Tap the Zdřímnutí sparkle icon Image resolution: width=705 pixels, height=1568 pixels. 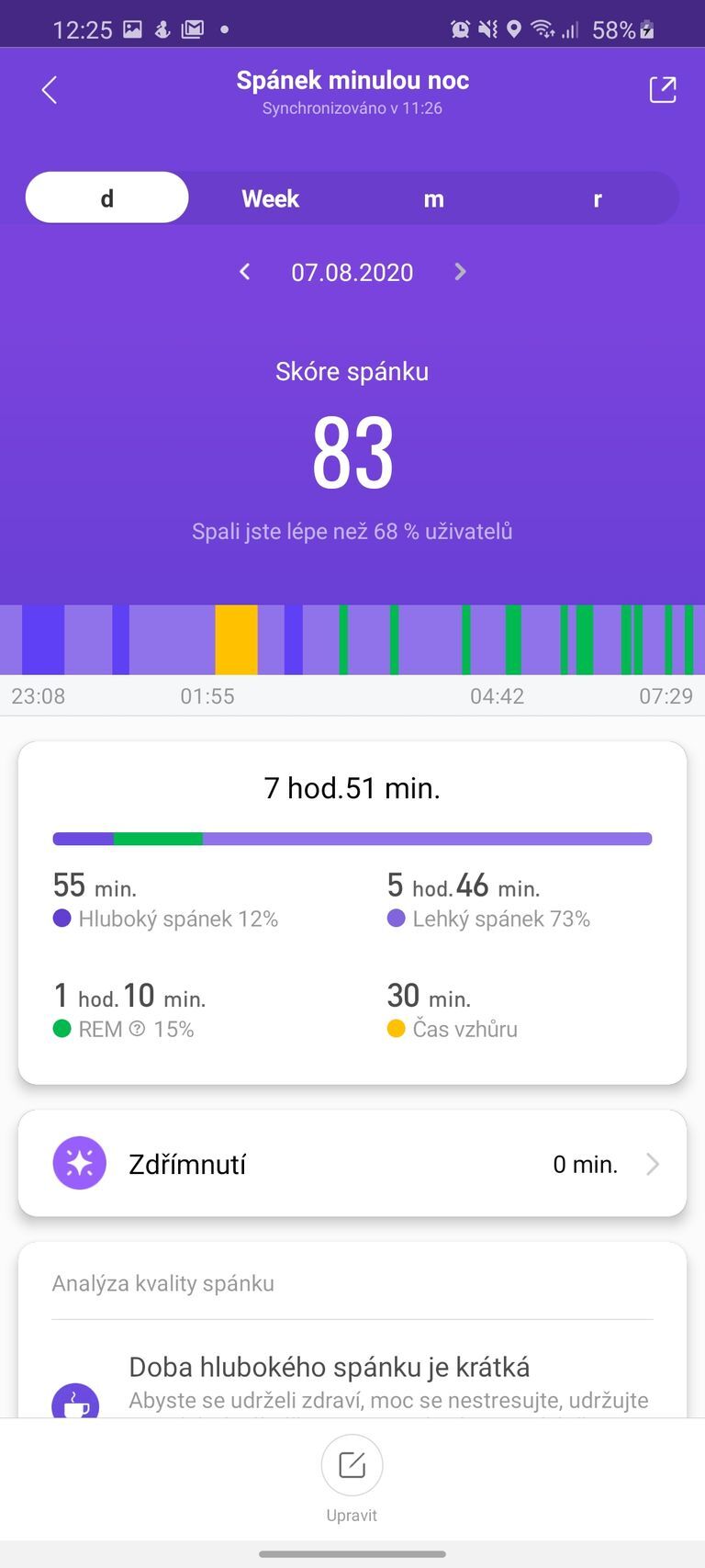(80, 1163)
